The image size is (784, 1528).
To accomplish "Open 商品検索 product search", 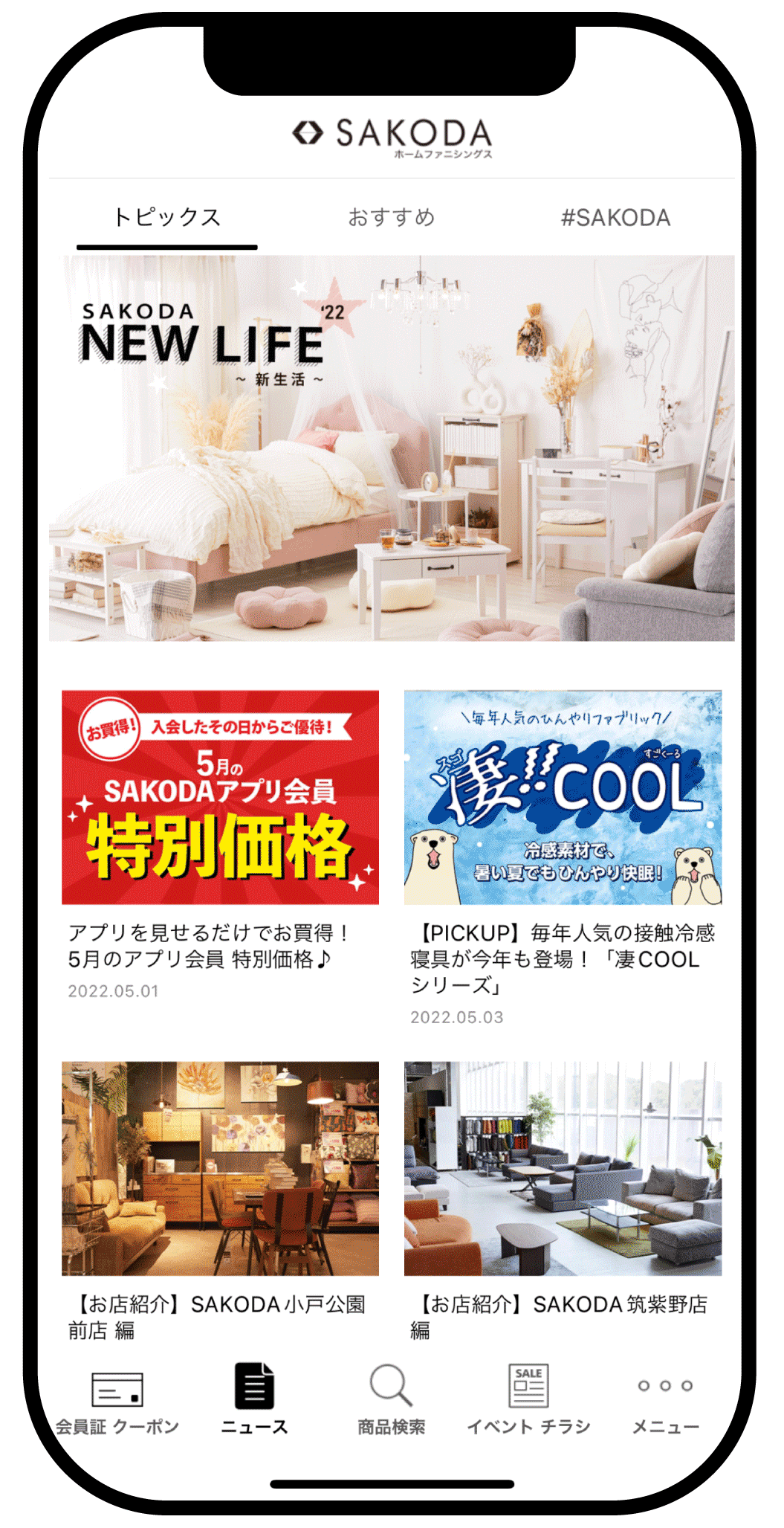I will [392, 1399].
